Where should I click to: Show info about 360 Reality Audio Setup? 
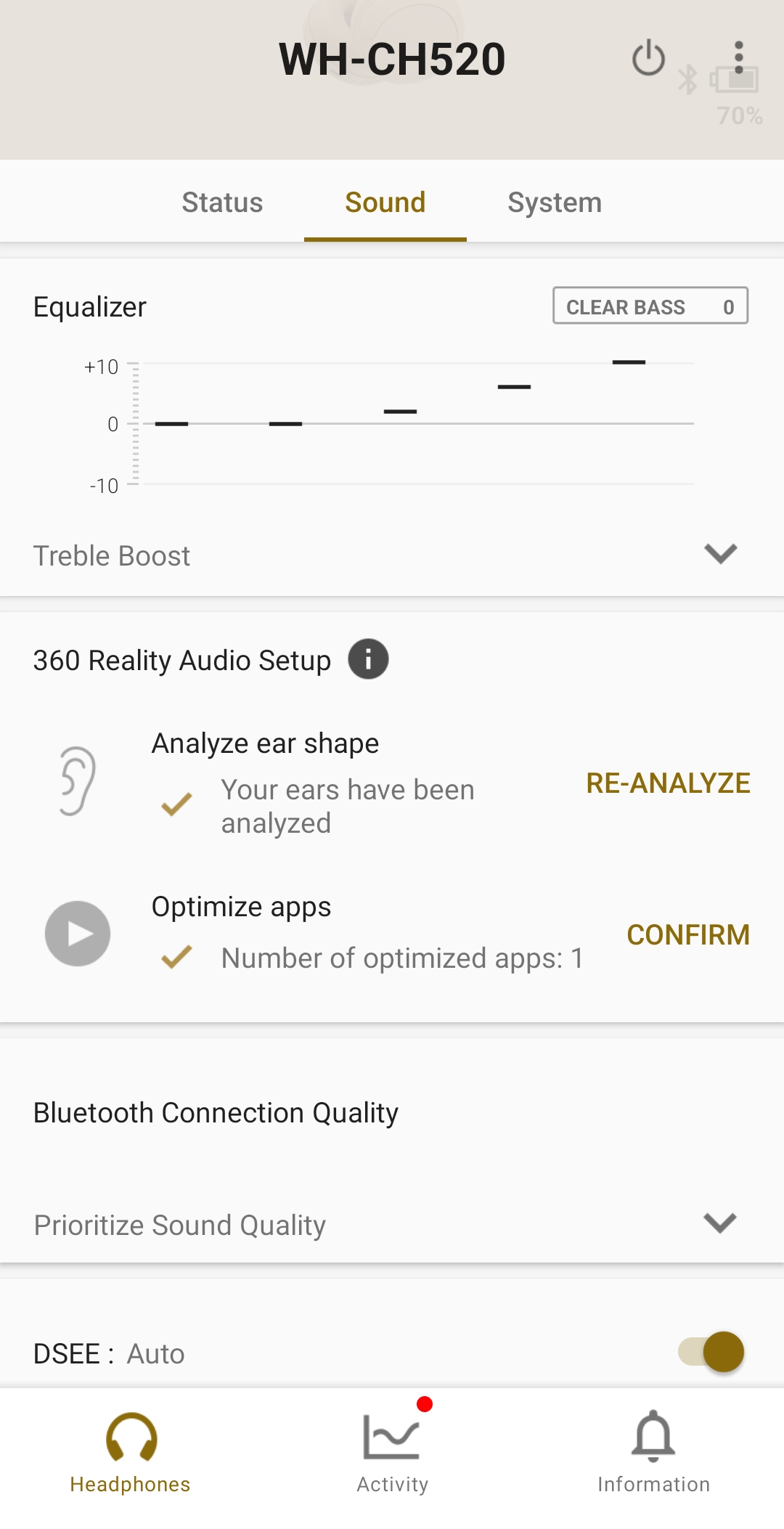point(368,659)
